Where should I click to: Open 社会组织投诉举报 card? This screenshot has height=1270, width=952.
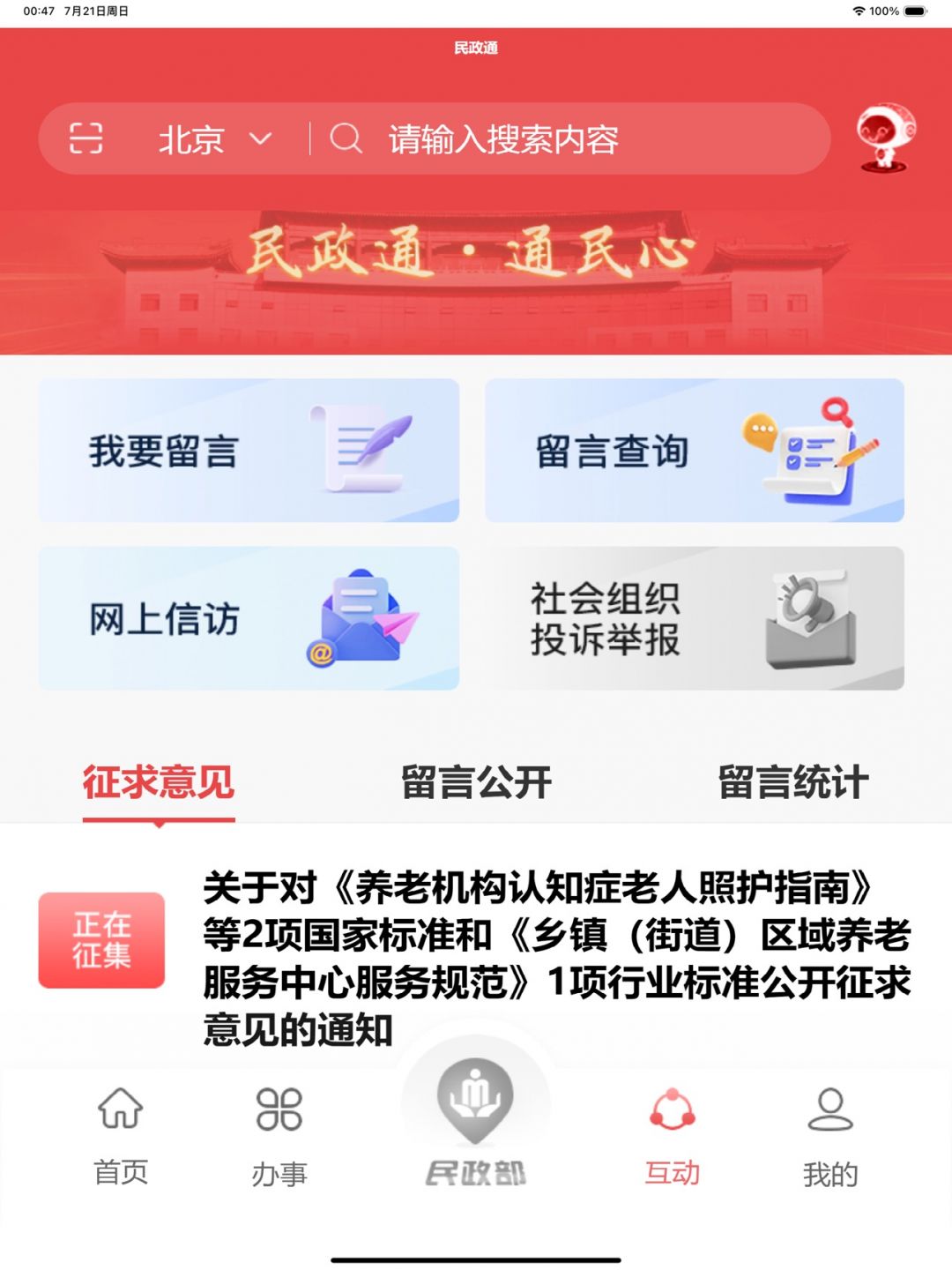tap(695, 618)
